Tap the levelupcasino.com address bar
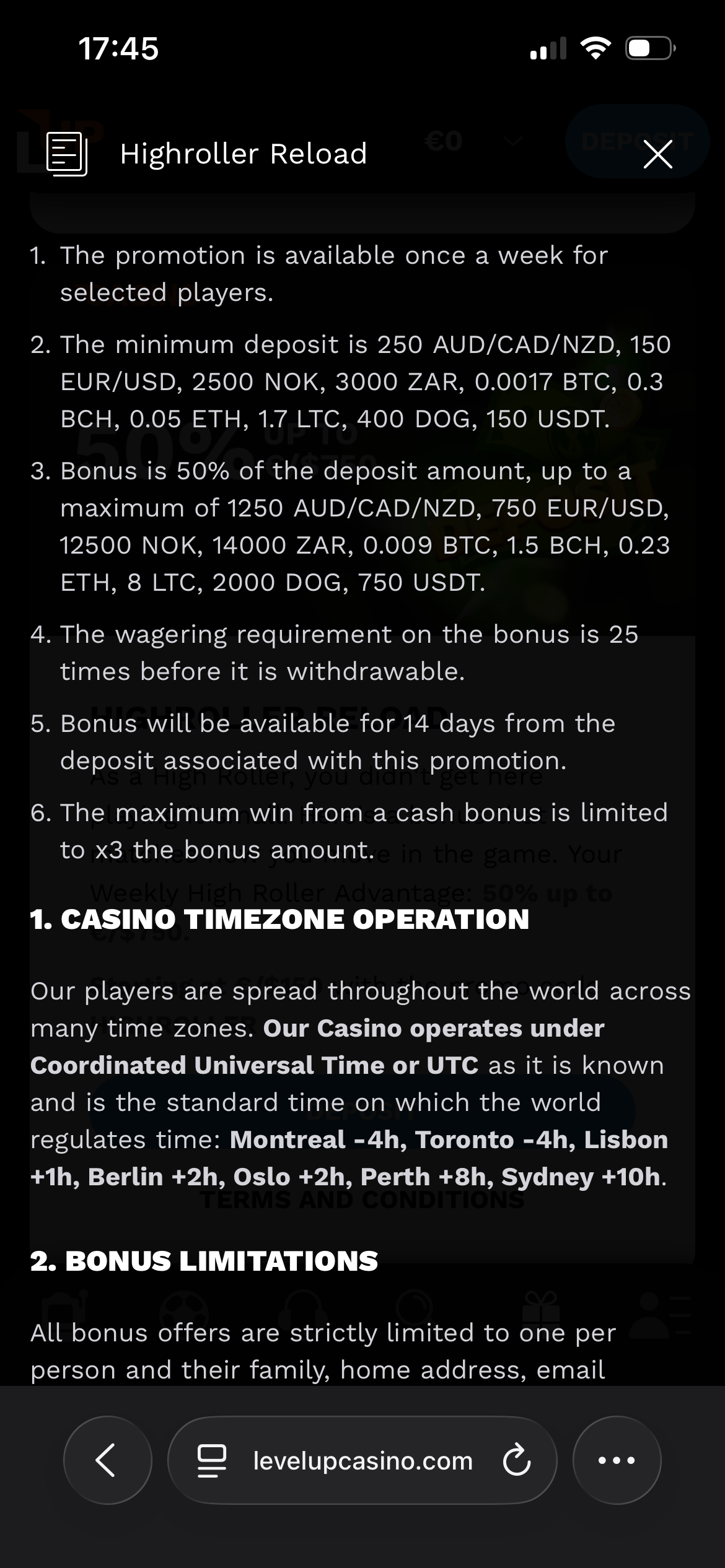 pyautogui.click(x=362, y=1460)
